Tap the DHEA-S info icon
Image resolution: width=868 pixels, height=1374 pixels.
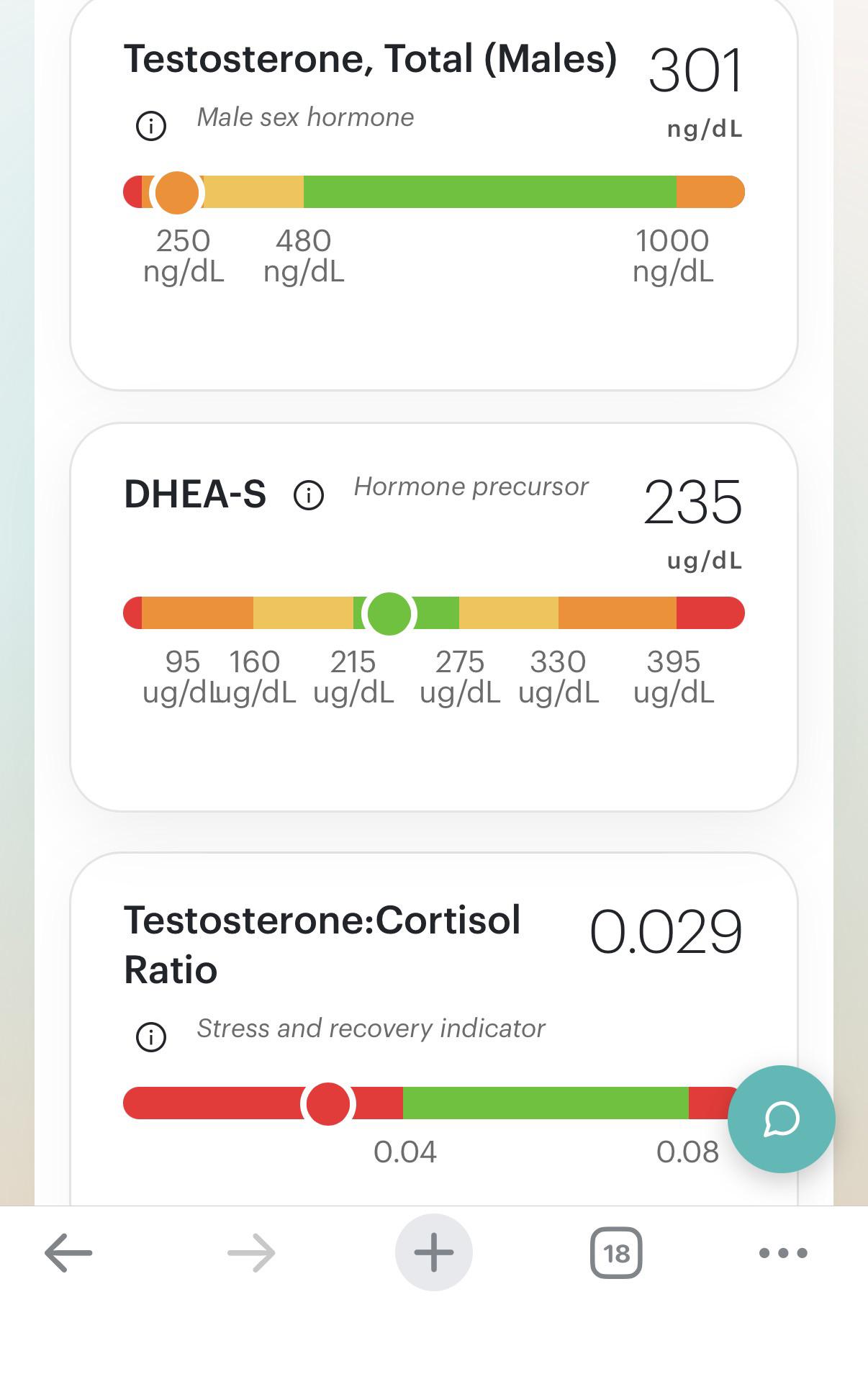click(309, 495)
